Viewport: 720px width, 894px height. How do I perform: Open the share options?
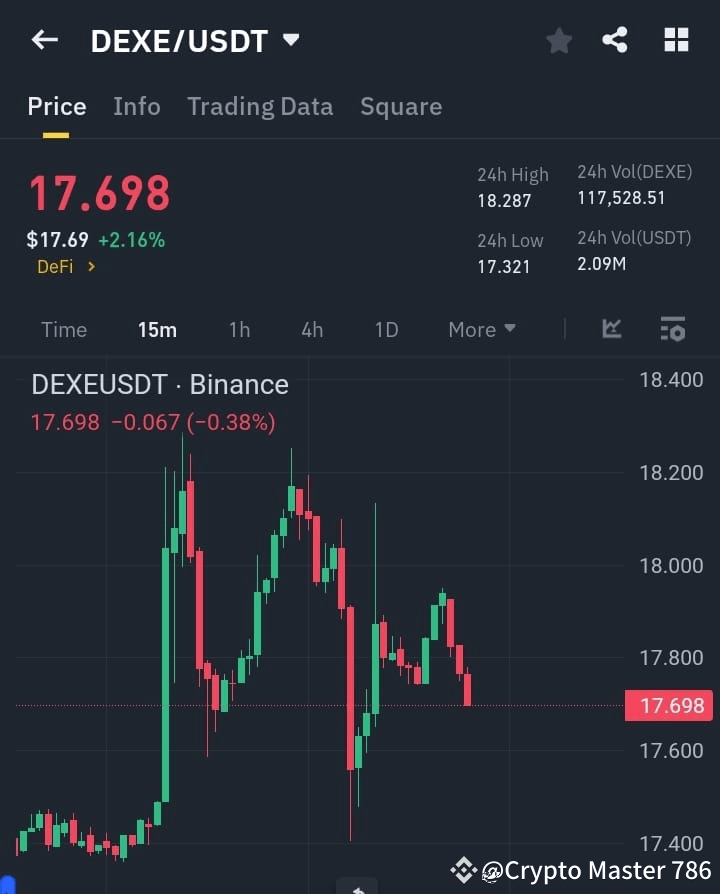tap(616, 40)
